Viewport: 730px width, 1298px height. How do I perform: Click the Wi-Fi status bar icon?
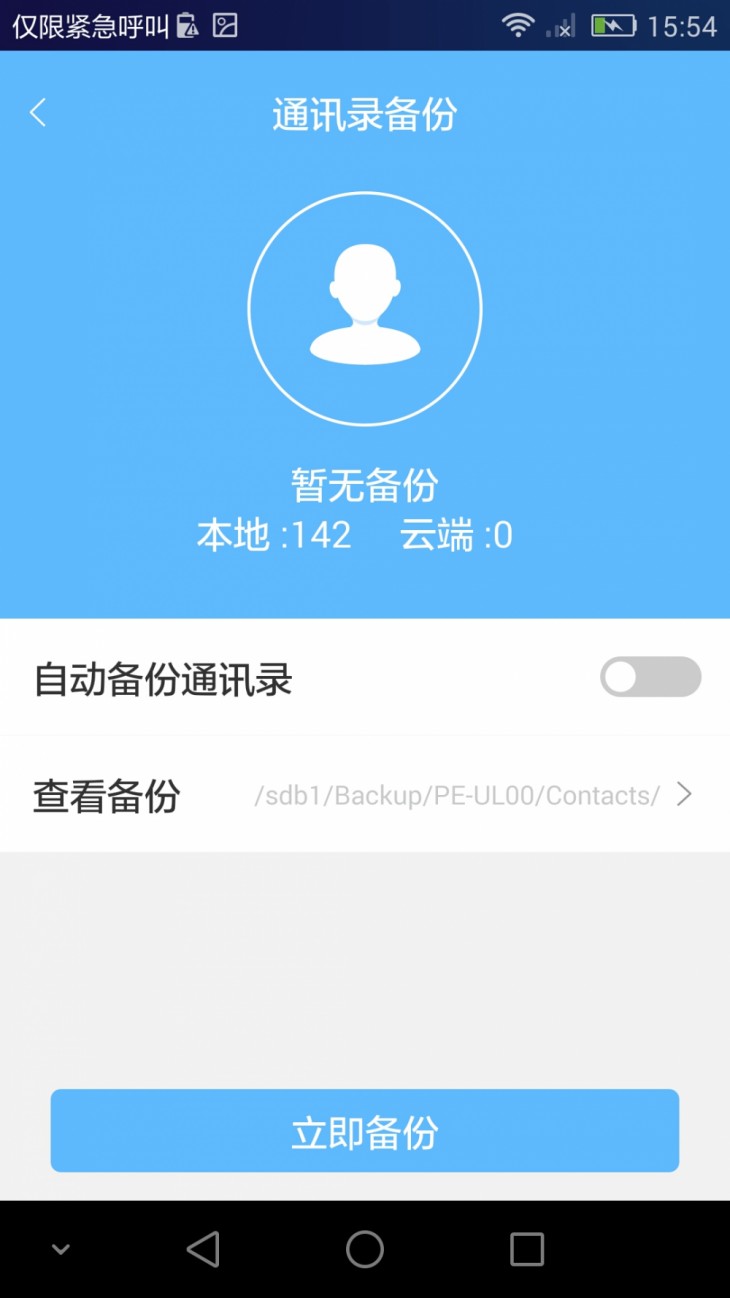[x=519, y=25]
